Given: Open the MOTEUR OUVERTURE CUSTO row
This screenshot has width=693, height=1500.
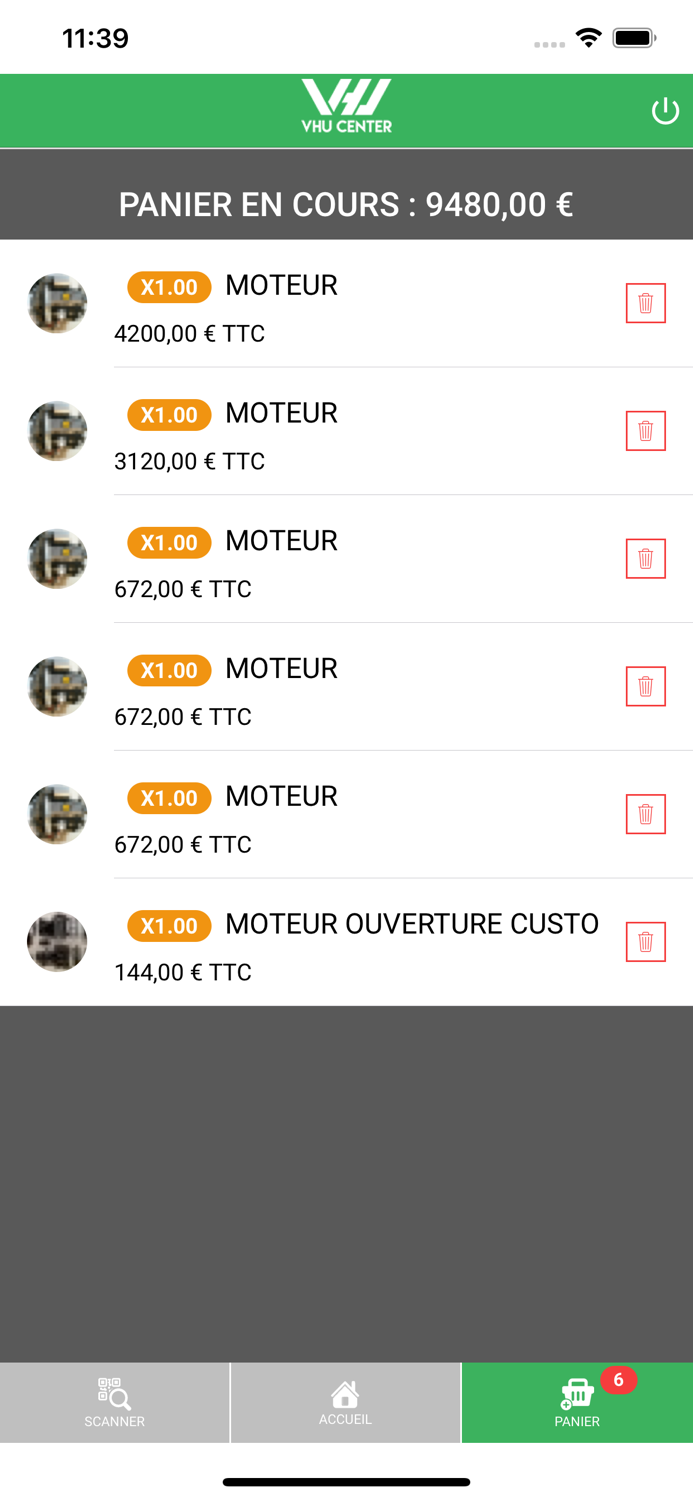Looking at the screenshot, I should pos(346,942).
